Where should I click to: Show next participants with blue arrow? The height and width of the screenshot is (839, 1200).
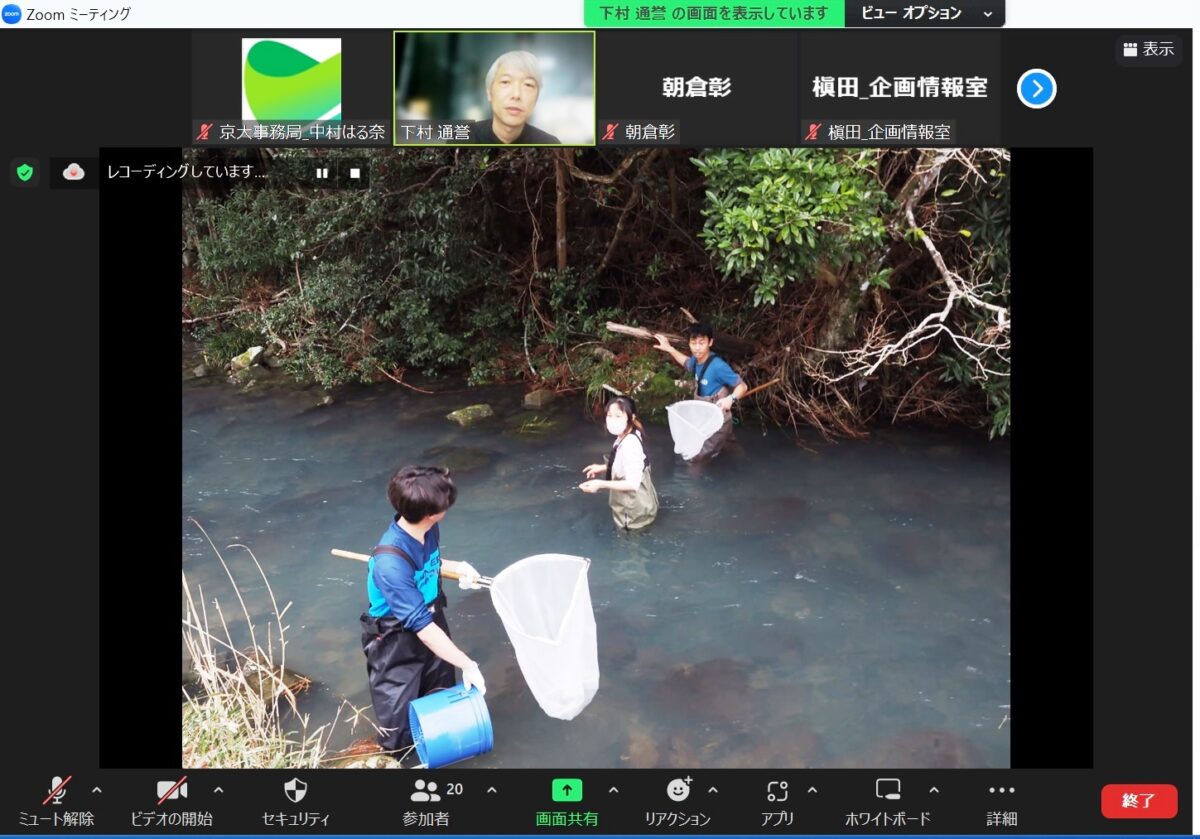[1036, 89]
